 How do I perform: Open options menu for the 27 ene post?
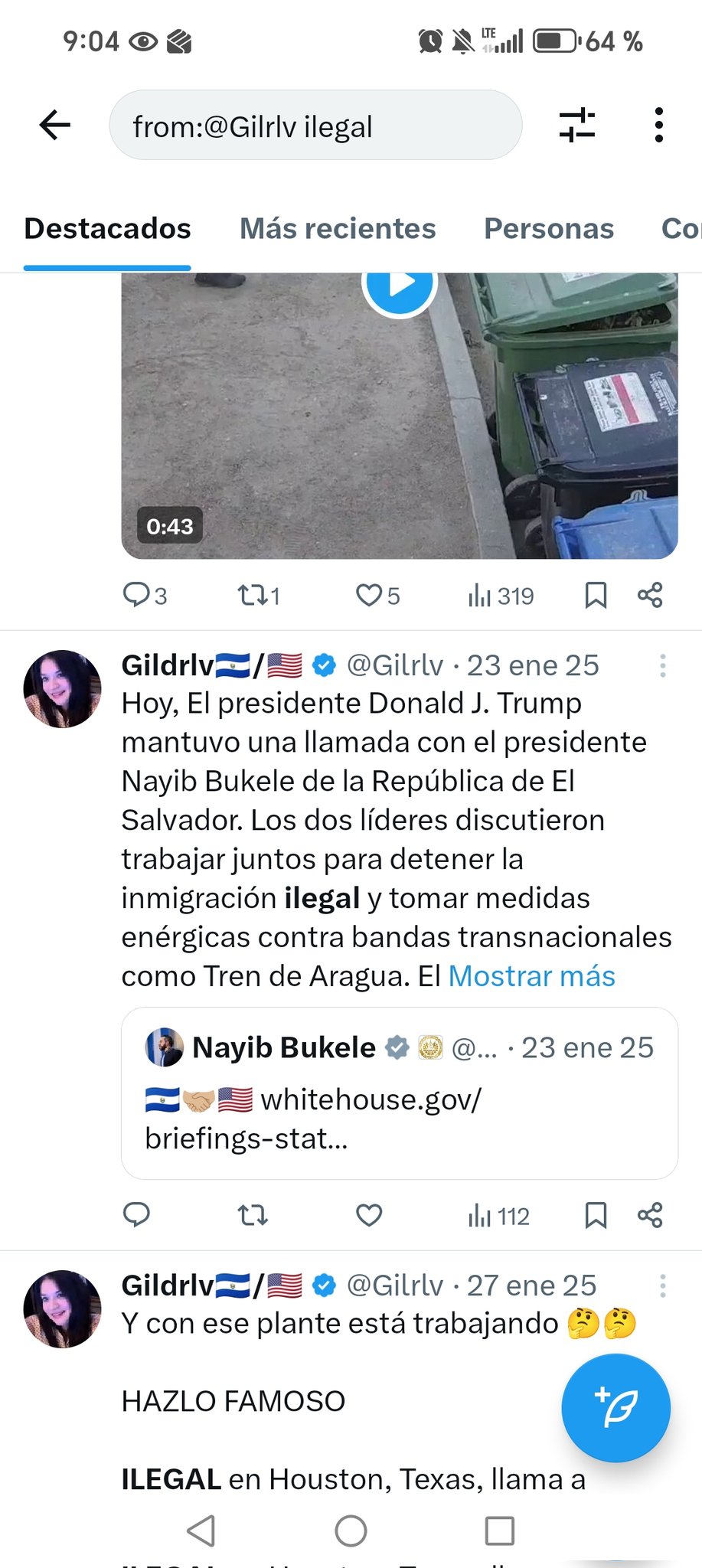(662, 1286)
